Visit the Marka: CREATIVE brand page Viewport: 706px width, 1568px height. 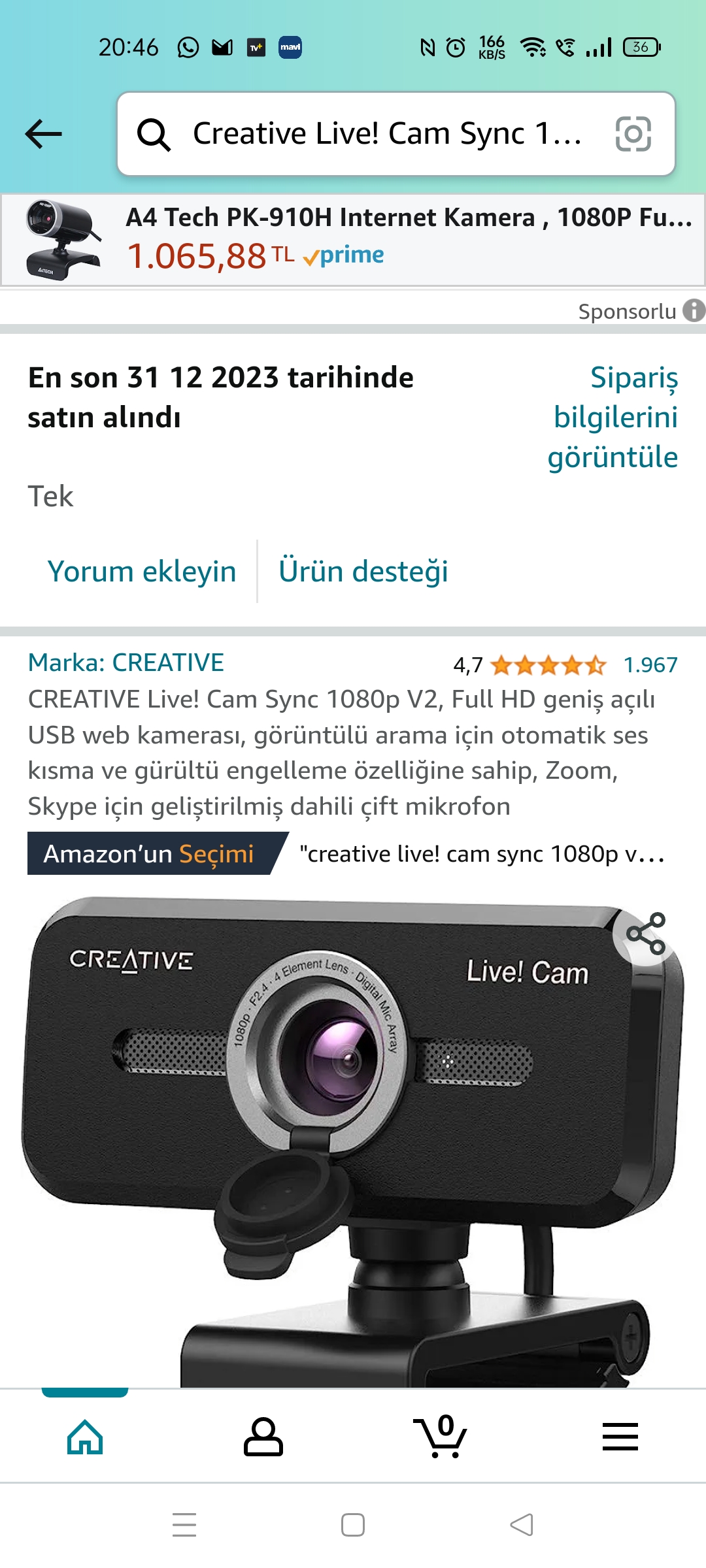point(126,663)
